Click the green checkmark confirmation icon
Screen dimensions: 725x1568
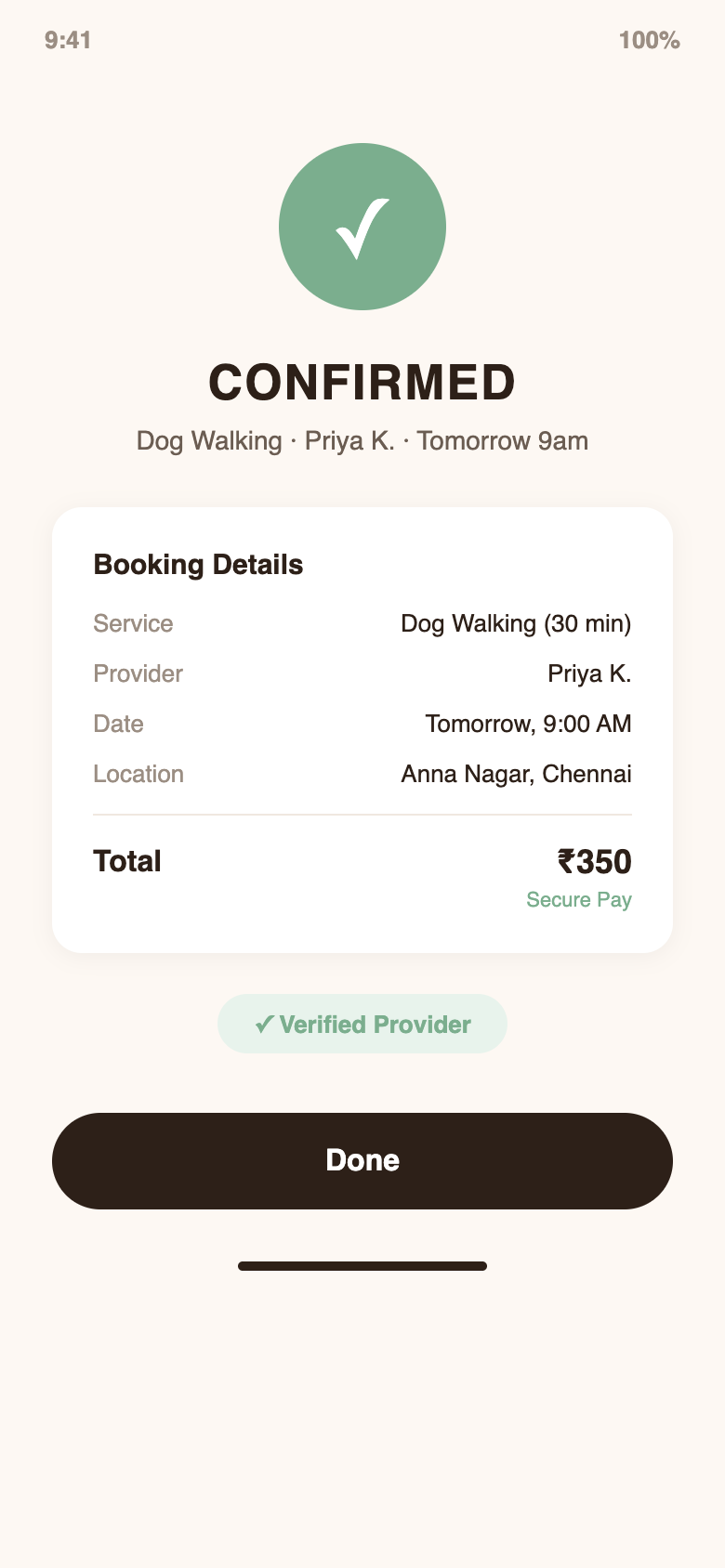point(362,226)
